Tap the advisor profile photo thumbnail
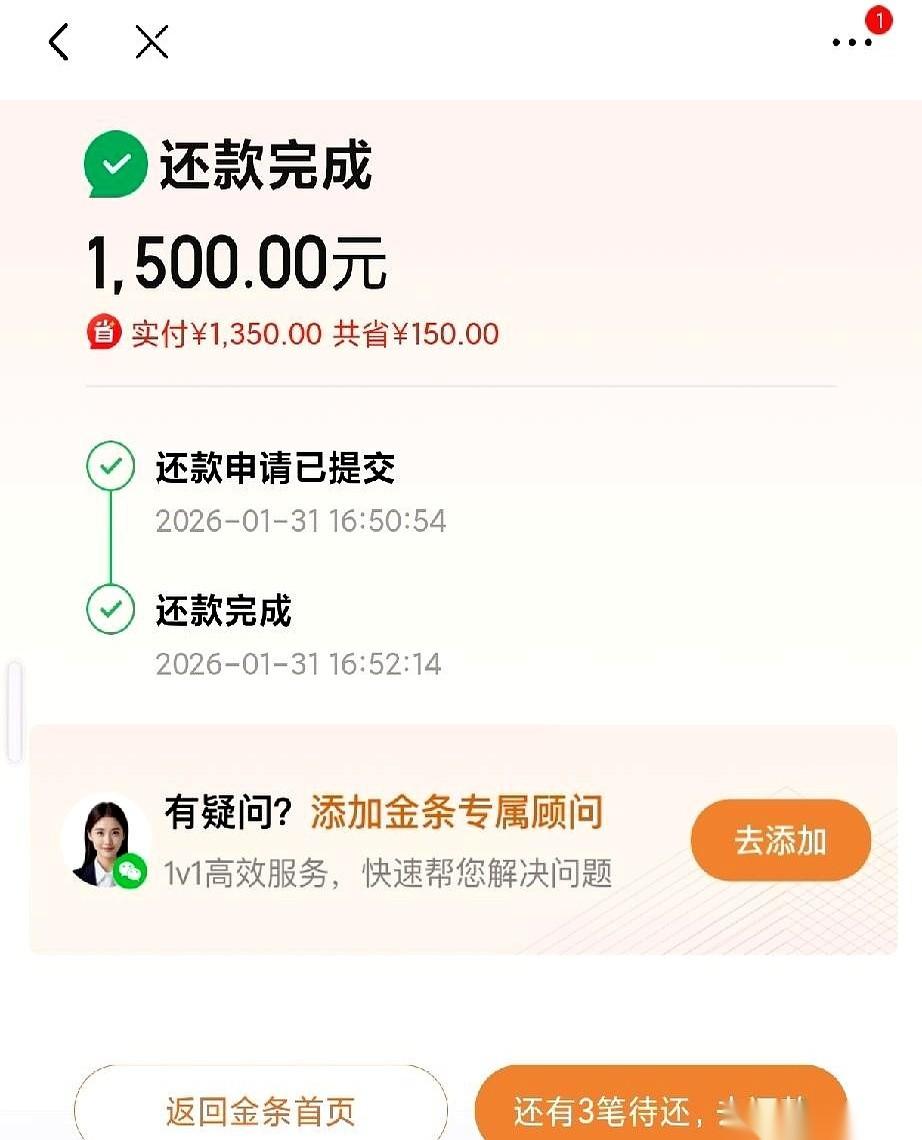Screen dimensions: 922x1140 (106, 840)
